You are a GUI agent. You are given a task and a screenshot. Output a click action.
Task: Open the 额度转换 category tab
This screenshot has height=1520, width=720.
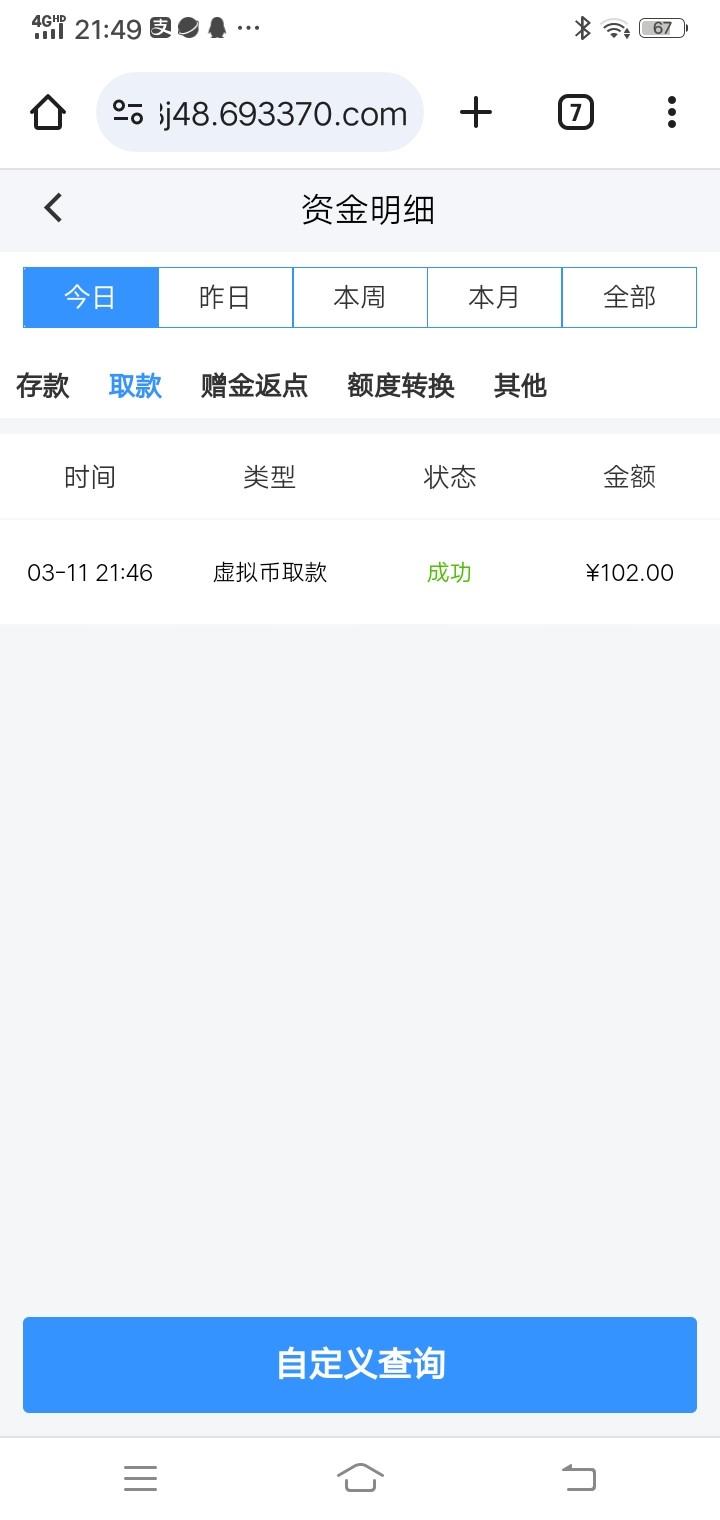(x=400, y=385)
